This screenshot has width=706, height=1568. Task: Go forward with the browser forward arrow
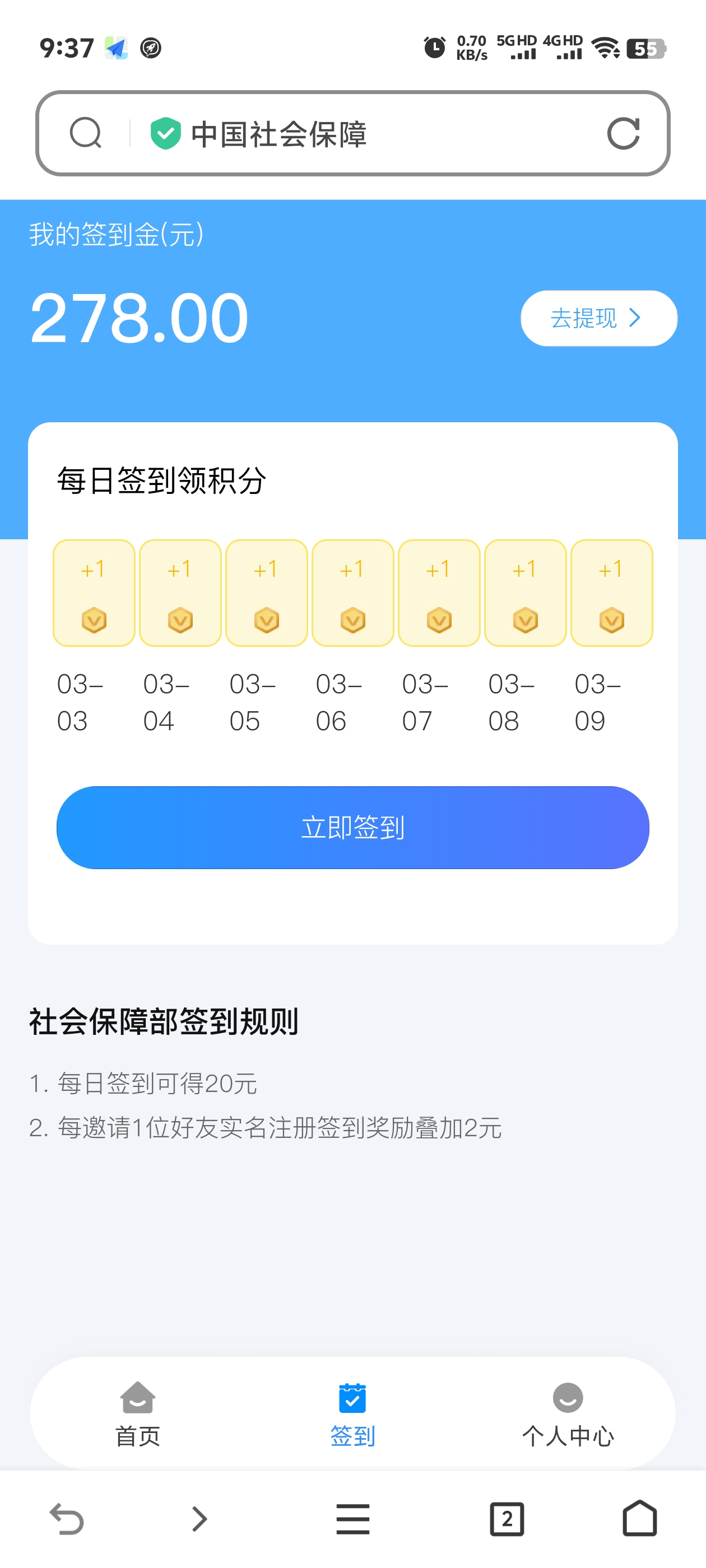point(198,1519)
